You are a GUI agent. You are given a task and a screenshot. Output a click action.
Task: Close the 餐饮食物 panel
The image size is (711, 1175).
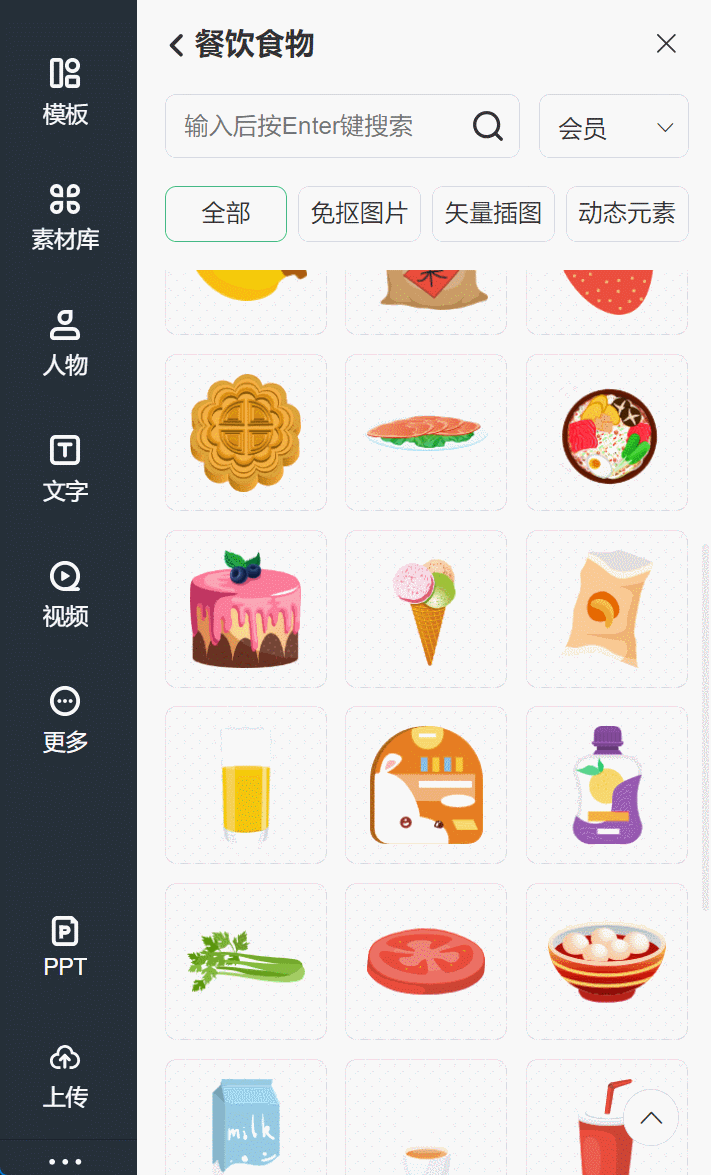coord(666,43)
